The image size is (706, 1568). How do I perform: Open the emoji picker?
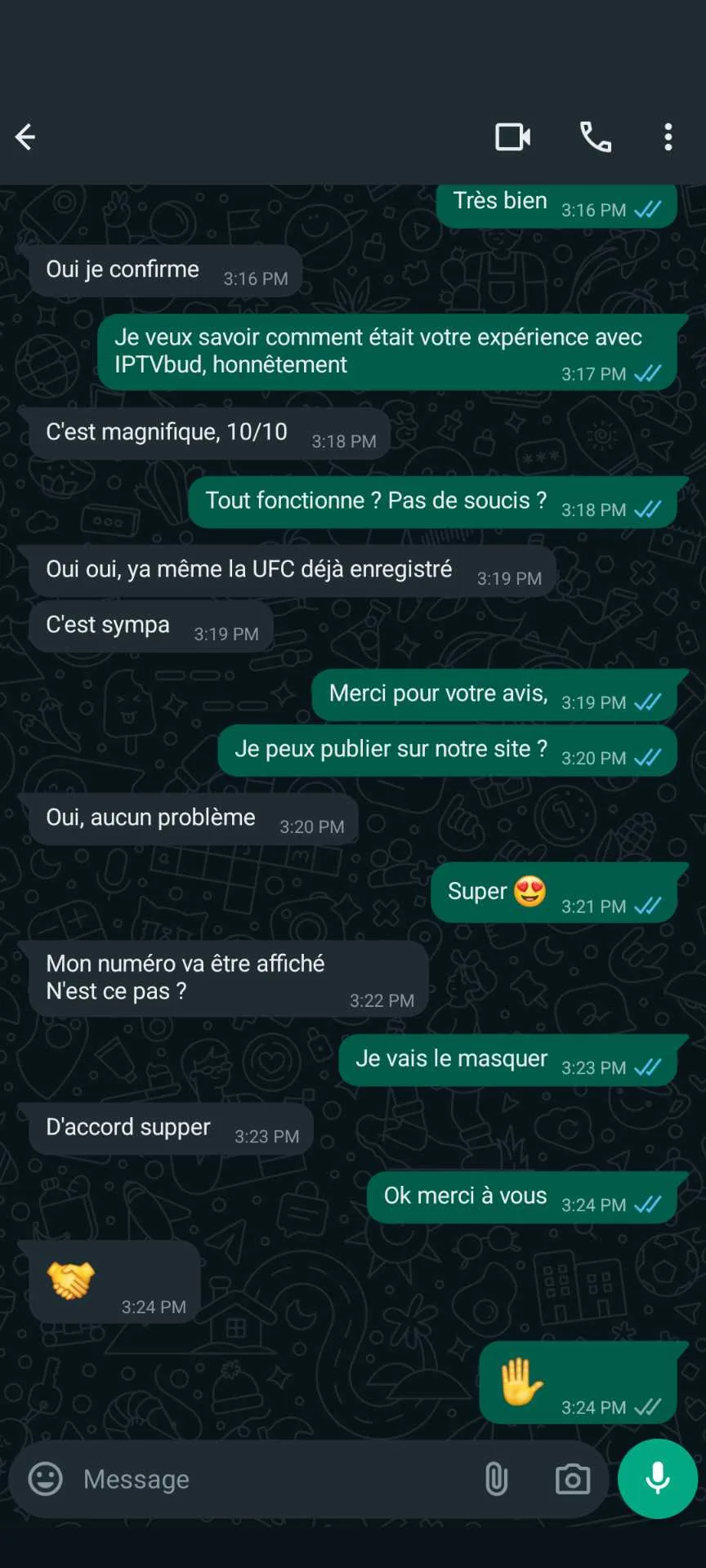click(46, 1479)
